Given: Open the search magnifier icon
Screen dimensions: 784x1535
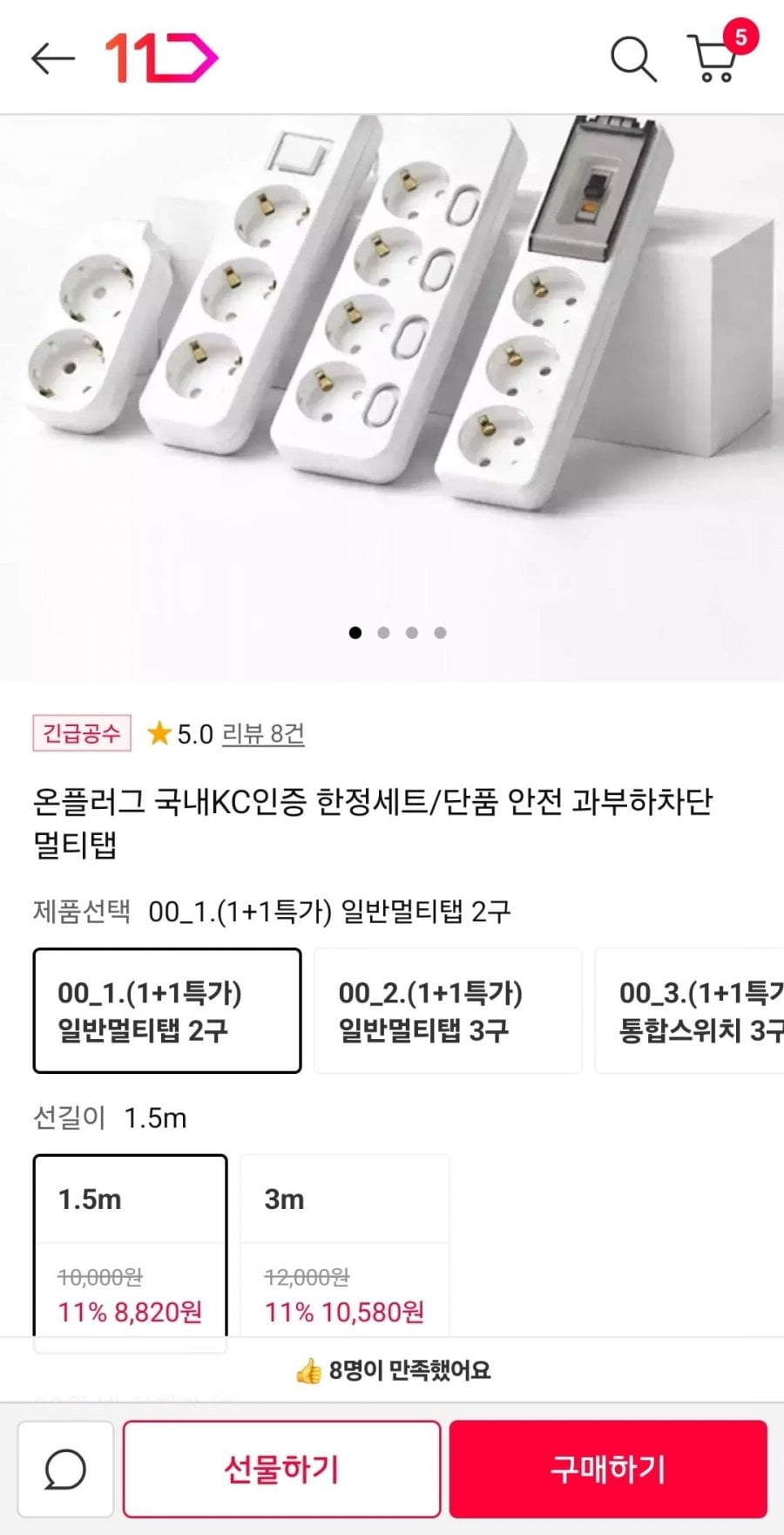Looking at the screenshot, I should 632,58.
